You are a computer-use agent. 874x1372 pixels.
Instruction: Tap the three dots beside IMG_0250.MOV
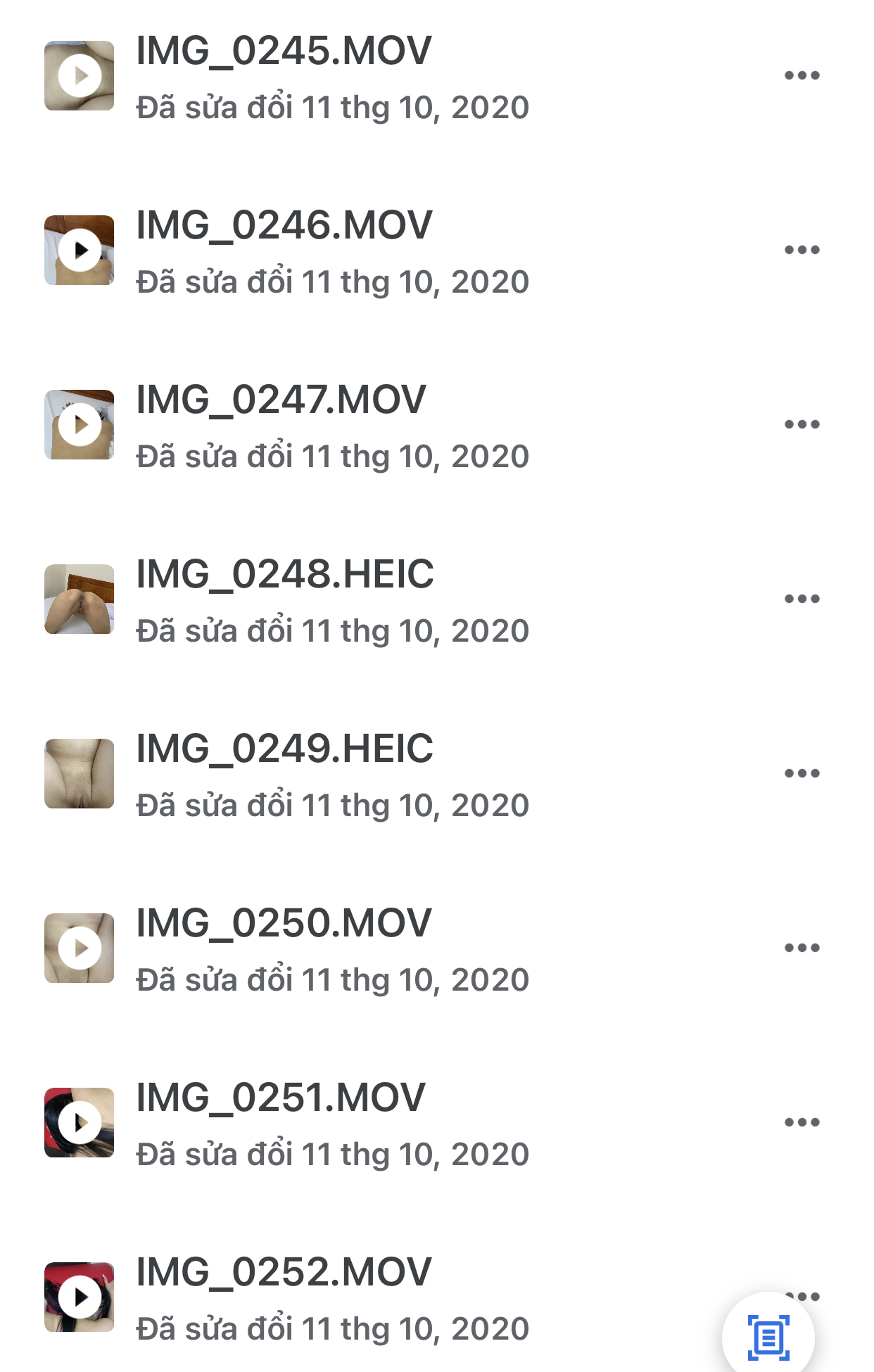802,948
